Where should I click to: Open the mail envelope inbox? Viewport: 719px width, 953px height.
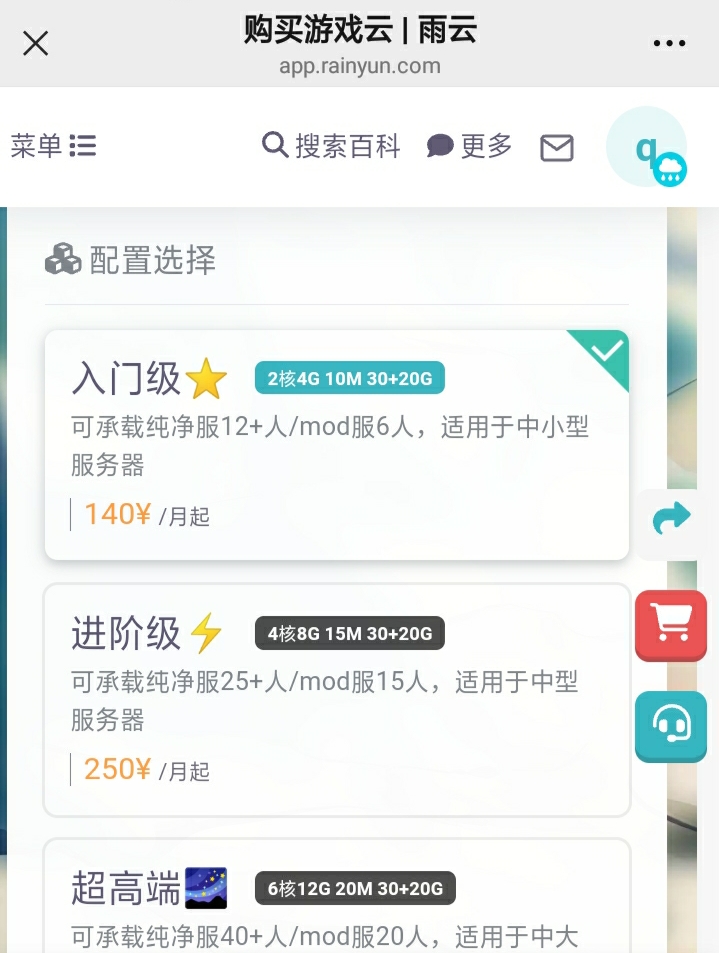point(557,148)
